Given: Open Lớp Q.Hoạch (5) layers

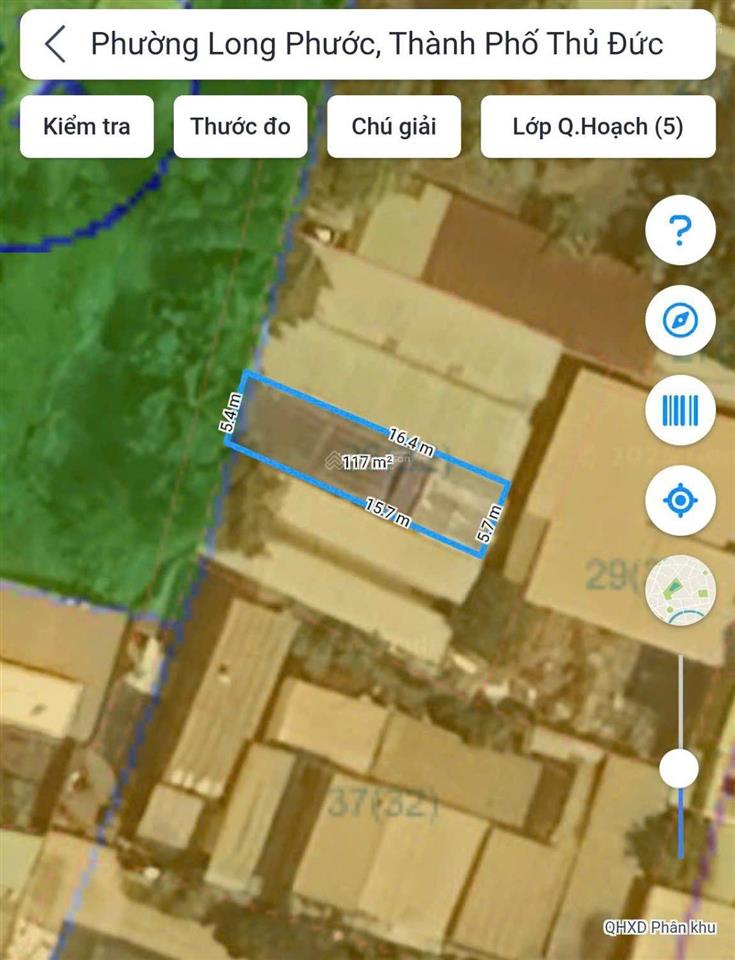Looking at the screenshot, I should point(597,127).
